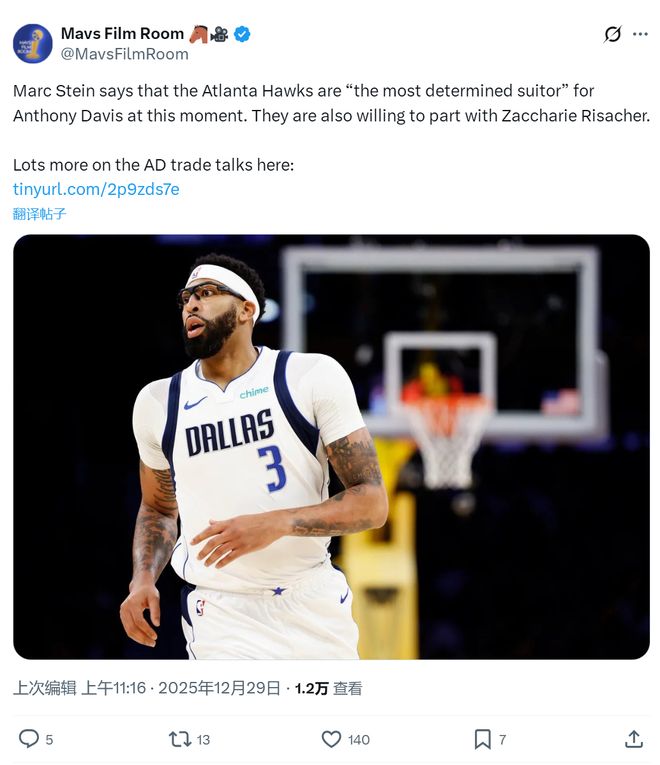Screen dimensions: 660x765
Task: Repost the post with 13 reposts
Action: coord(180,739)
